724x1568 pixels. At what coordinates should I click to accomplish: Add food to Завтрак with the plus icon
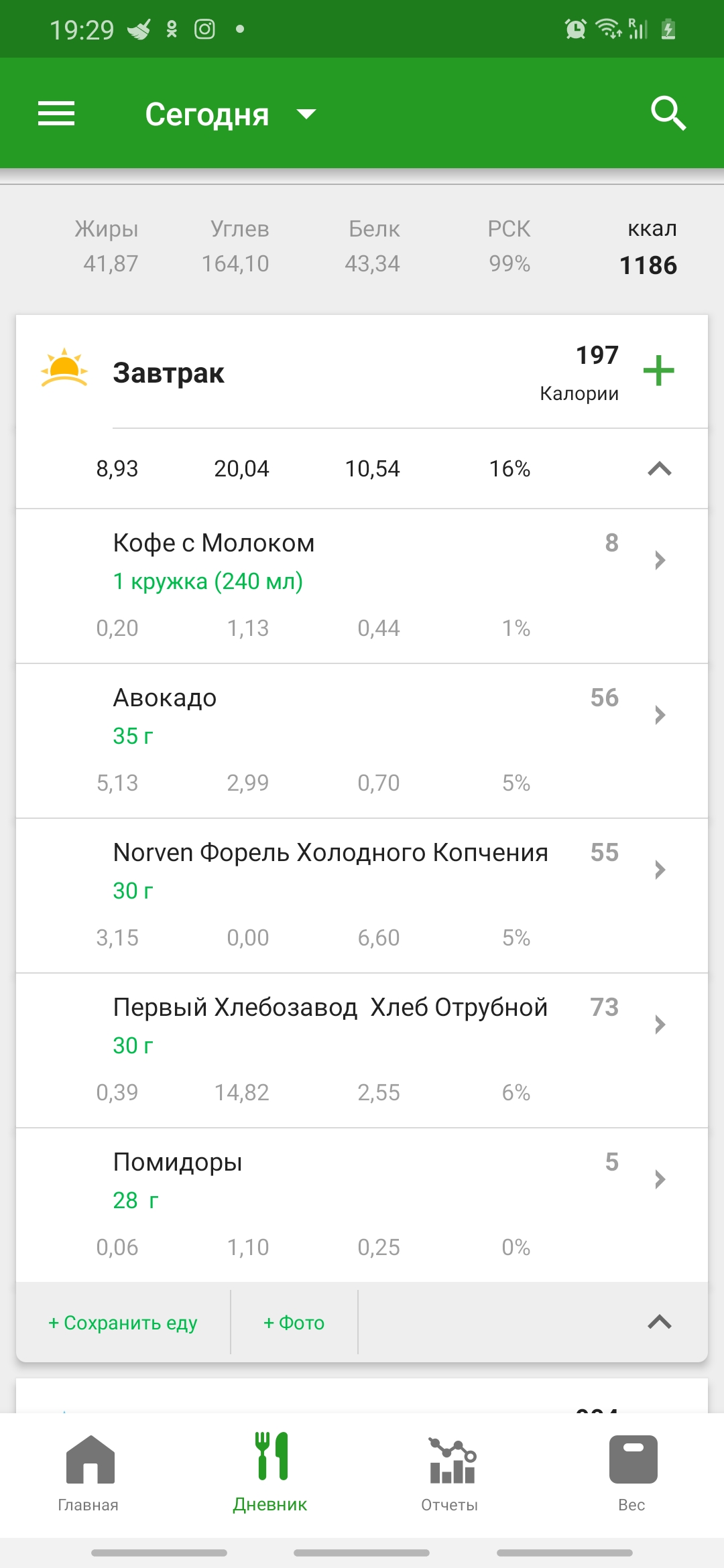(x=658, y=371)
